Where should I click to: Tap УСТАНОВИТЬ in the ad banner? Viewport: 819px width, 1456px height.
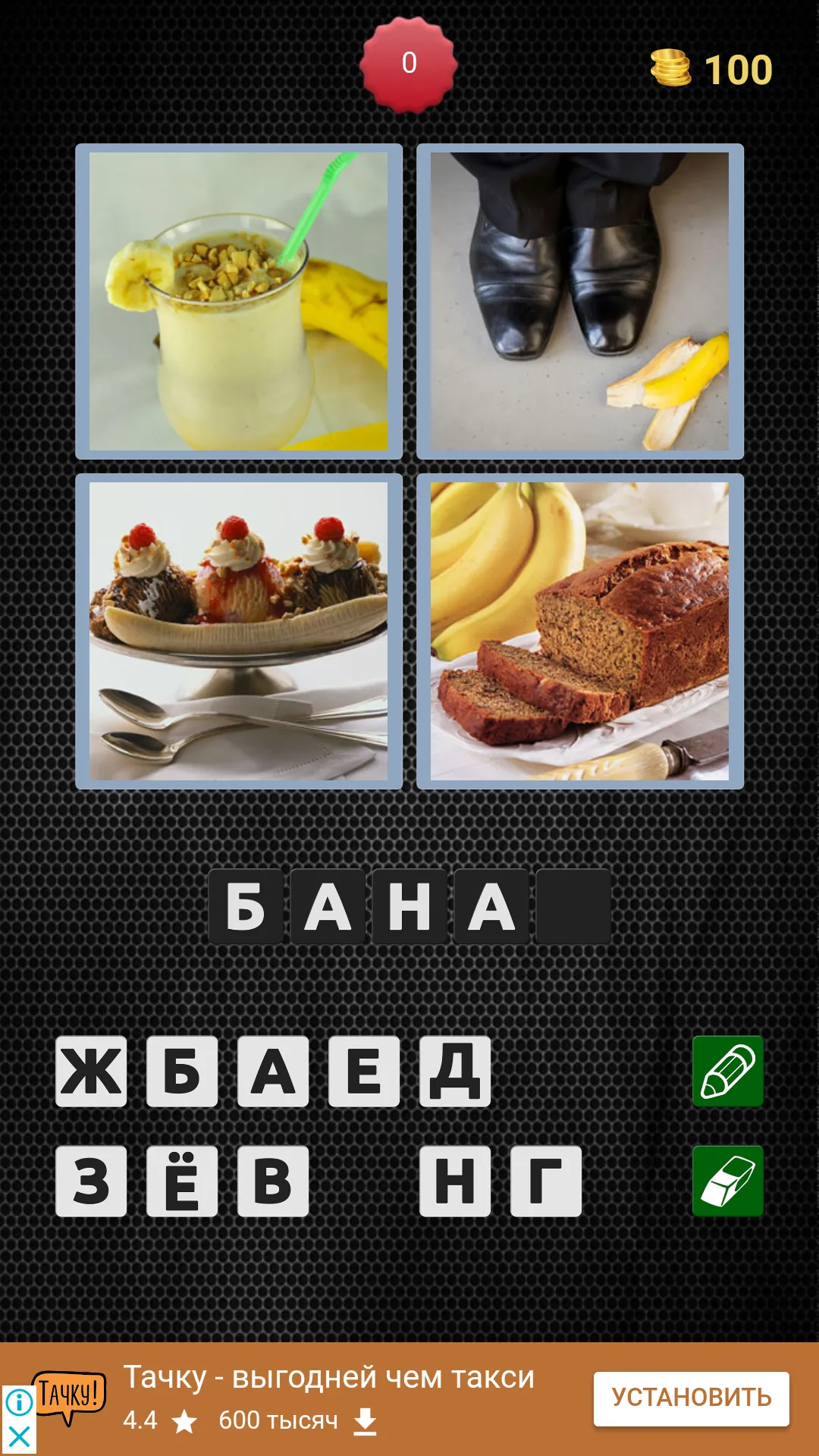(692, 1398)
